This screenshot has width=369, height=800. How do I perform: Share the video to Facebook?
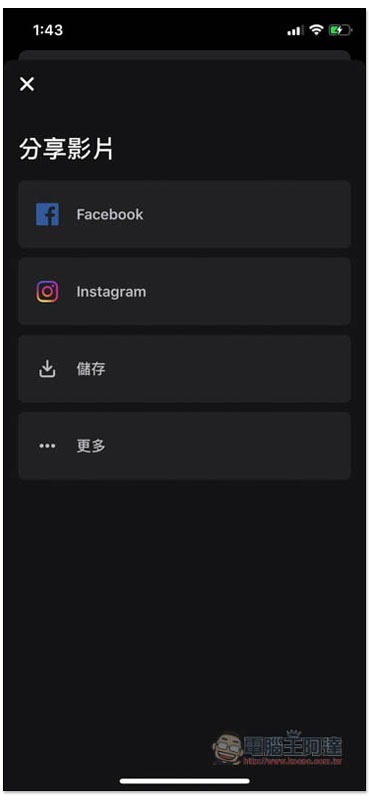pos(184,214)
